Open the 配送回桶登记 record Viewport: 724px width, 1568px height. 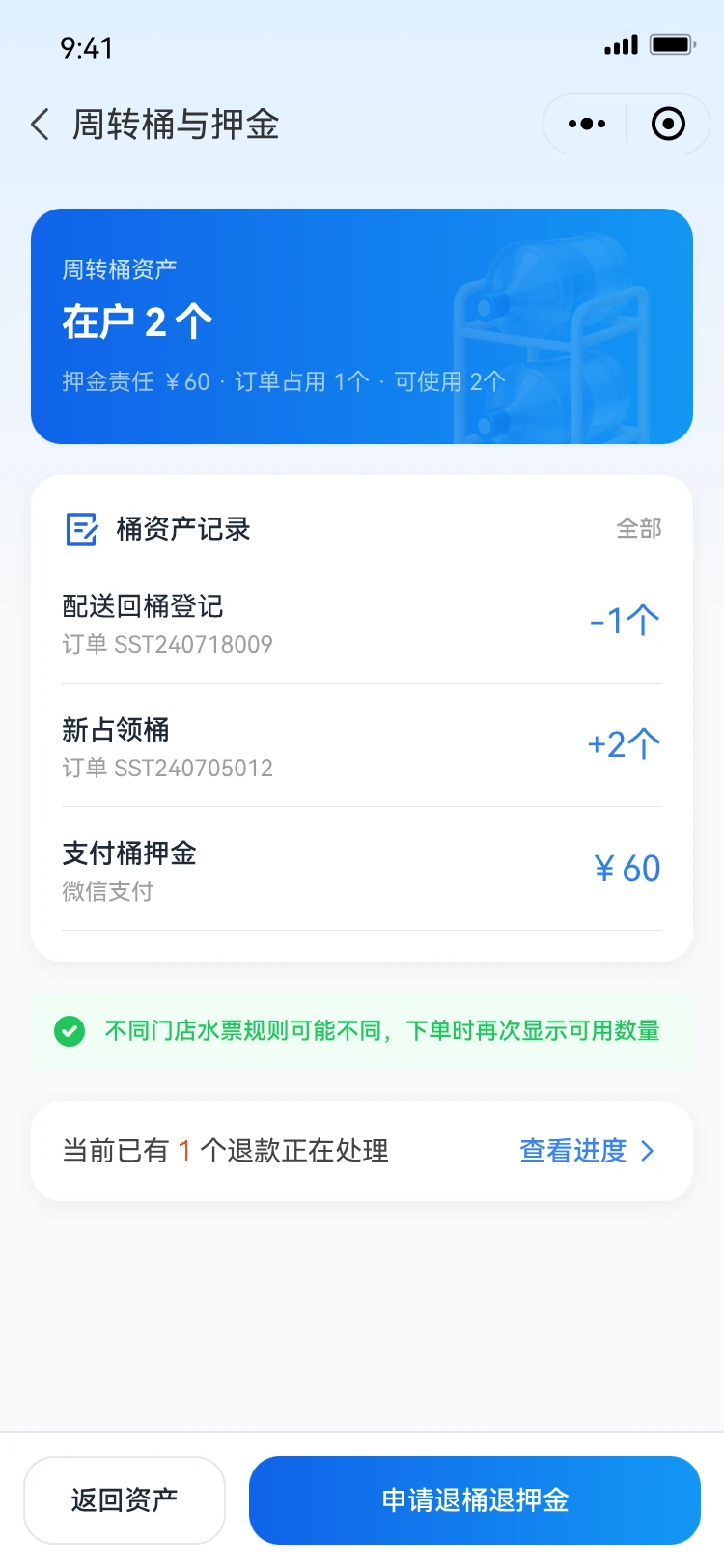362,623
